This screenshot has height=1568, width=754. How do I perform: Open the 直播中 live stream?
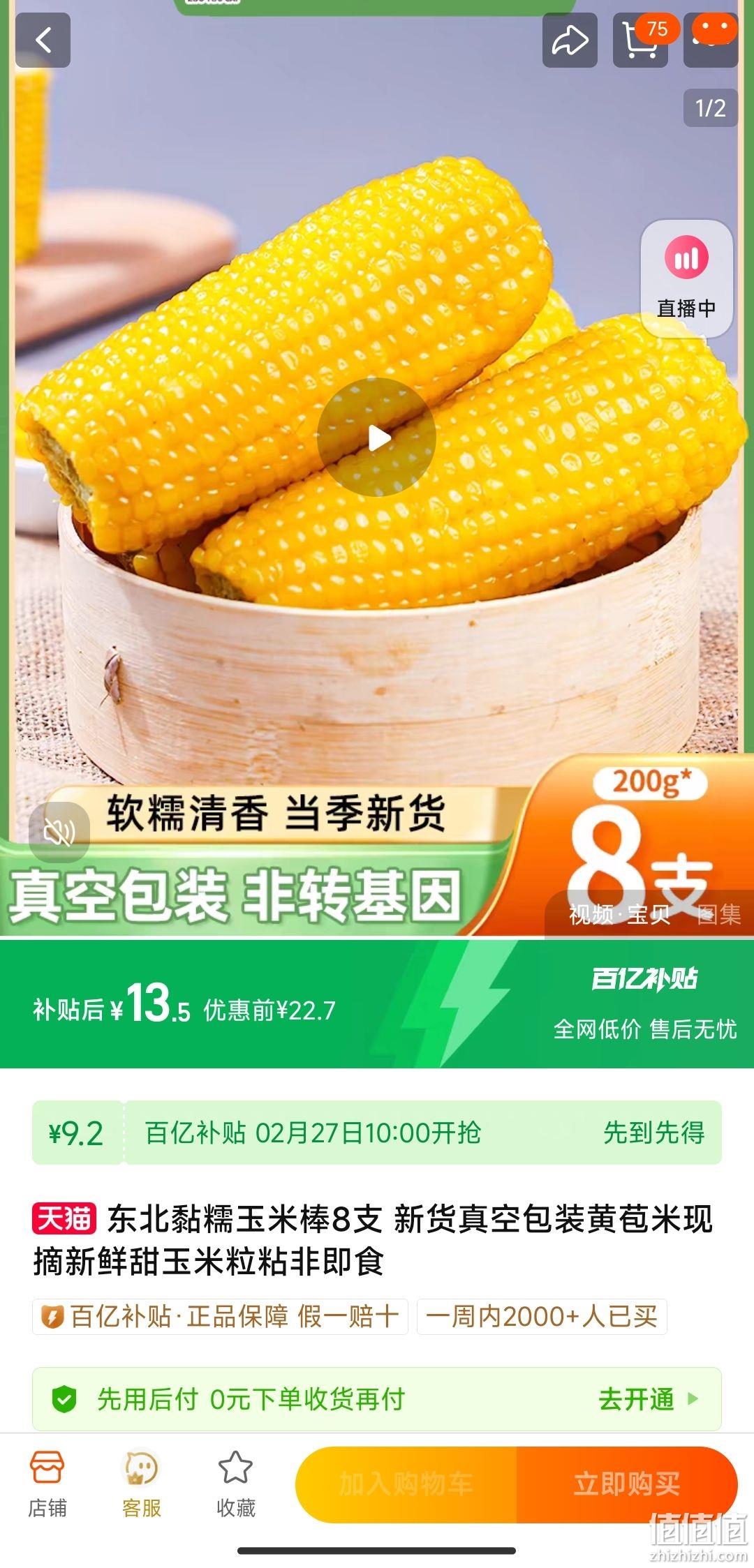pos(686,278)
